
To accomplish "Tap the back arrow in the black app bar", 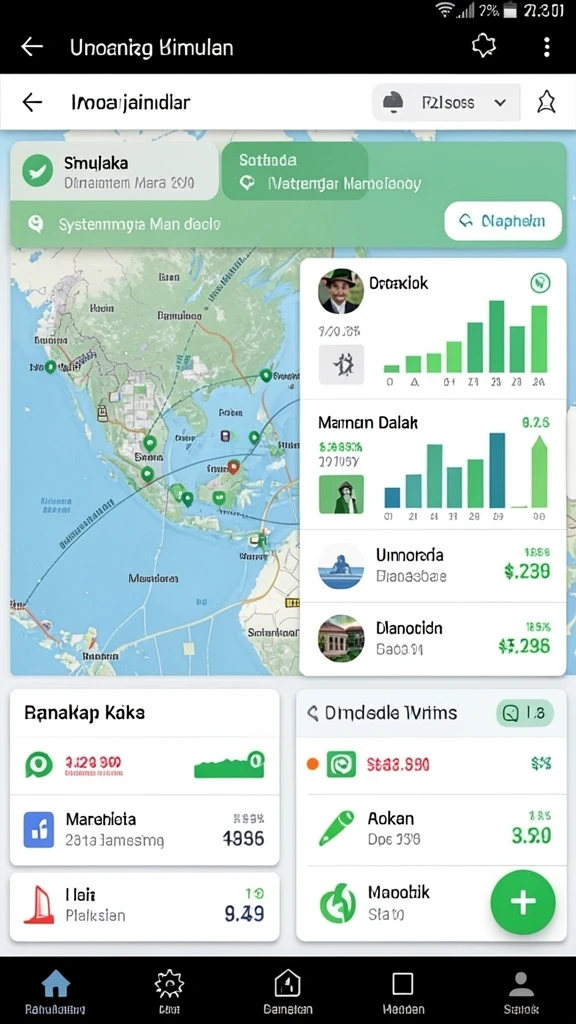I will pos(31,47).
